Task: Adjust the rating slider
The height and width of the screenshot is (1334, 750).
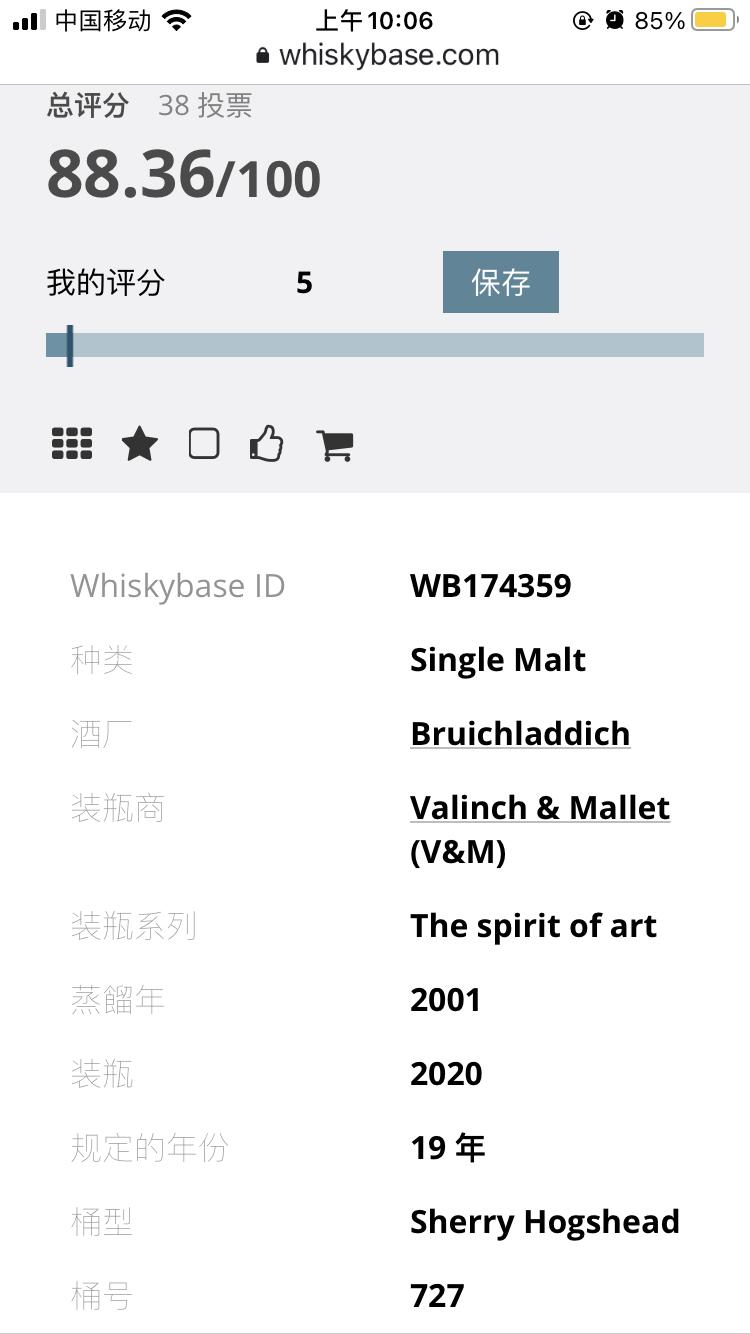Action: click(x=70, y=345)
